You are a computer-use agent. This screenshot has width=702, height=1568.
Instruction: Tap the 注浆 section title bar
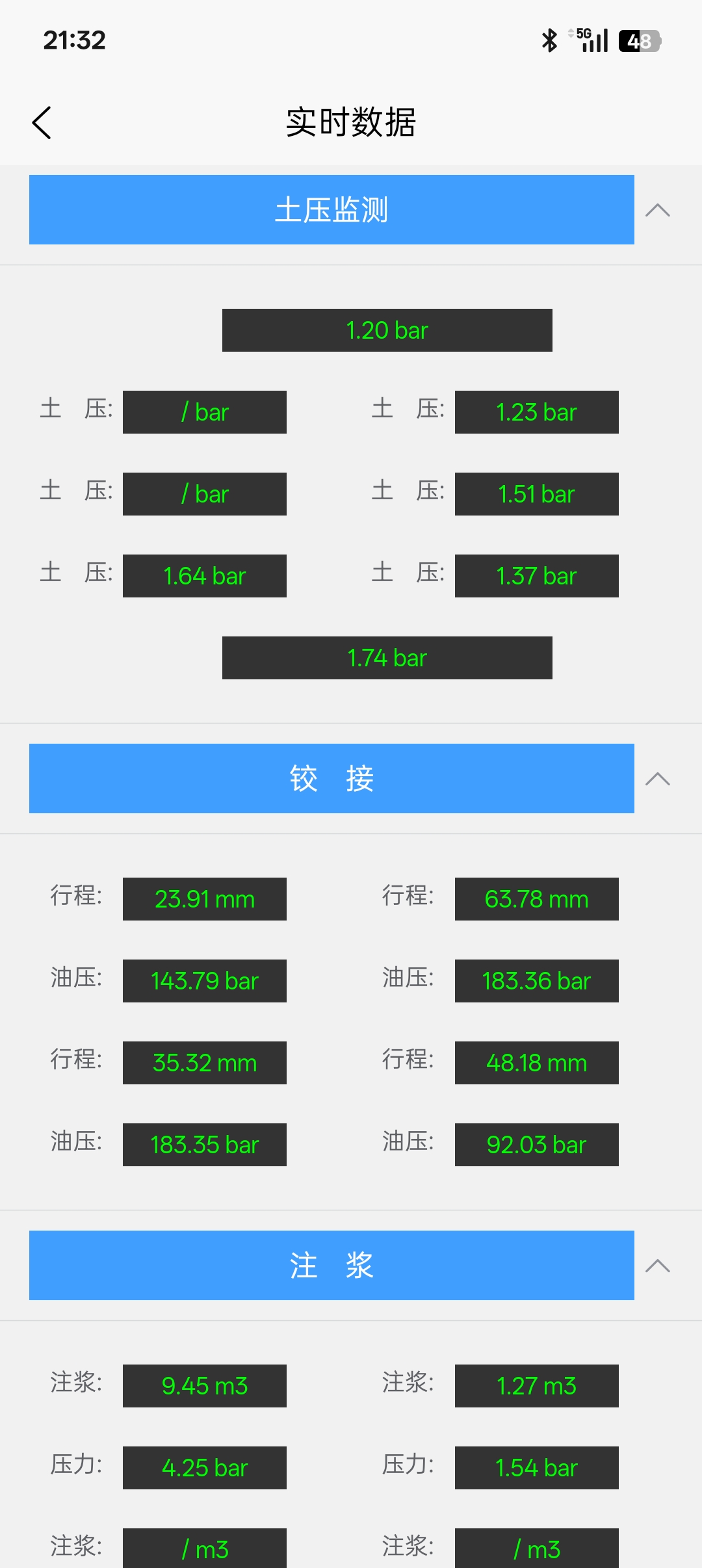tap(331, 1266)
